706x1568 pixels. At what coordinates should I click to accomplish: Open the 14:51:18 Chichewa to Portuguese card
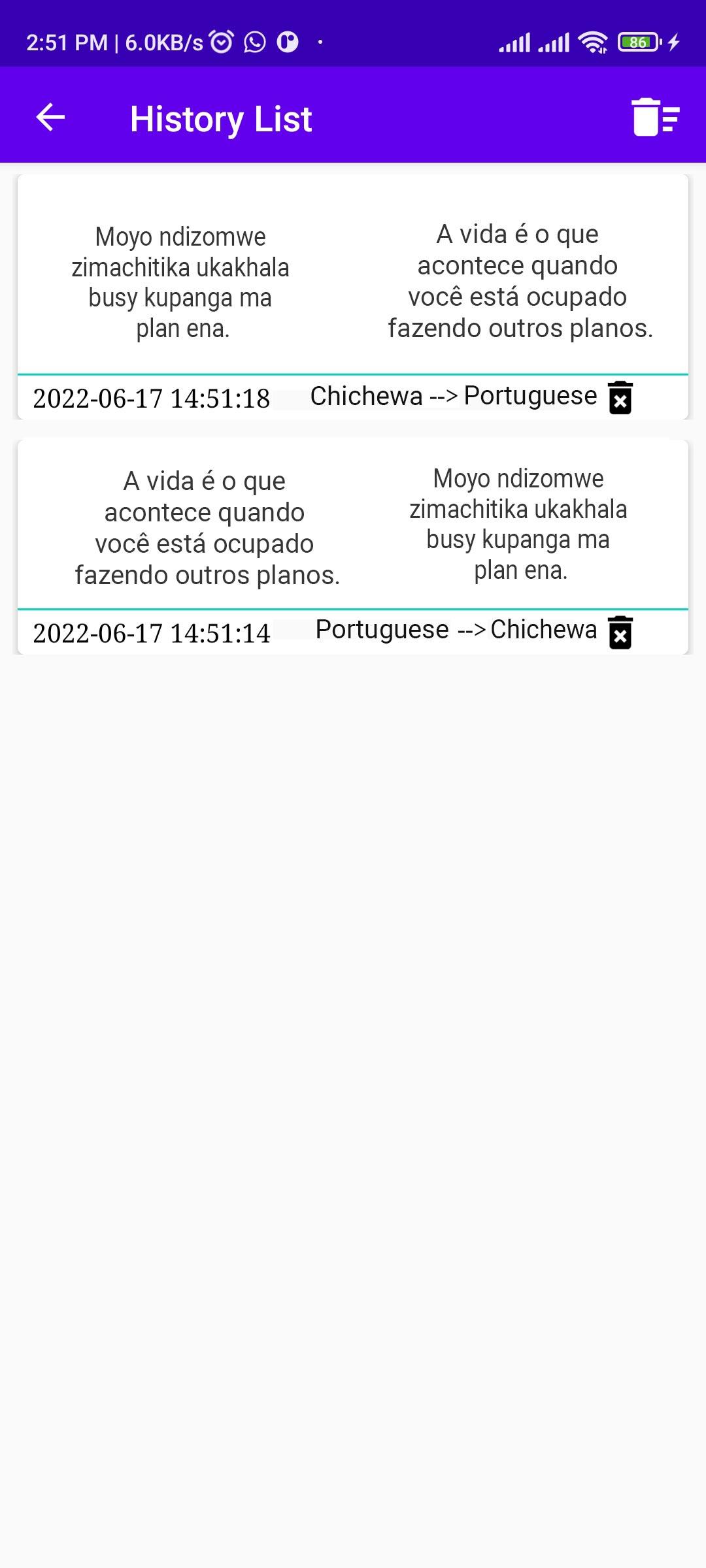pos(353,297)
